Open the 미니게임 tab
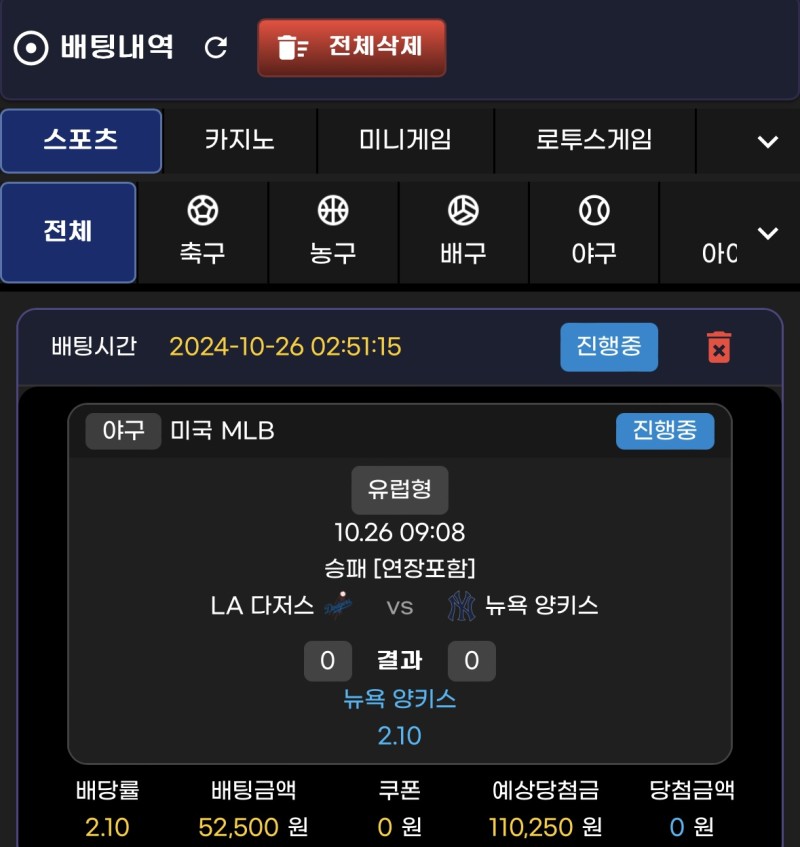Screen dimensions: 800x847 click(x=405, y=141)
